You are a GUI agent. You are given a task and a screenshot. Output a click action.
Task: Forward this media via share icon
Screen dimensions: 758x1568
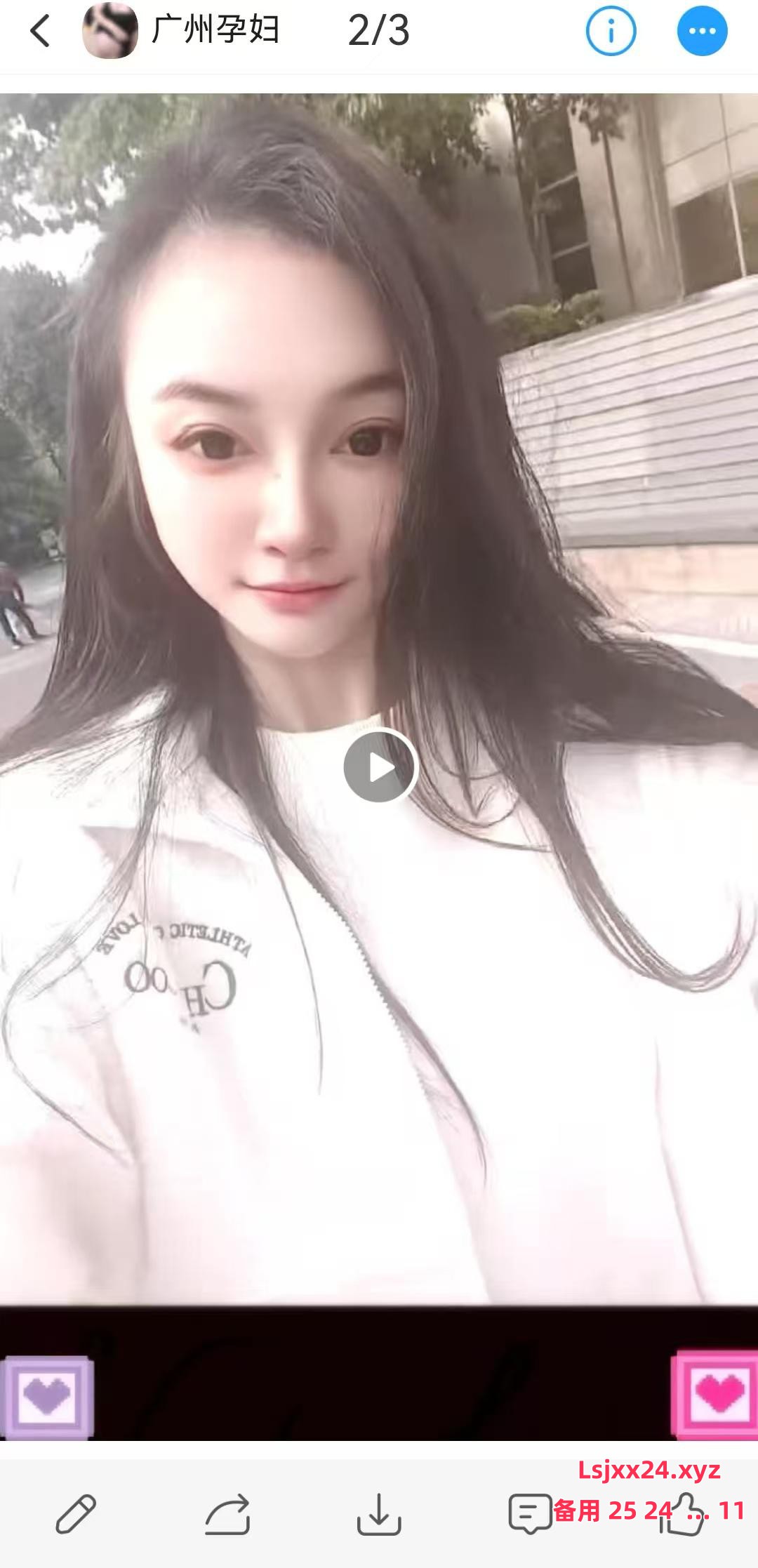tap(227, 1514)
